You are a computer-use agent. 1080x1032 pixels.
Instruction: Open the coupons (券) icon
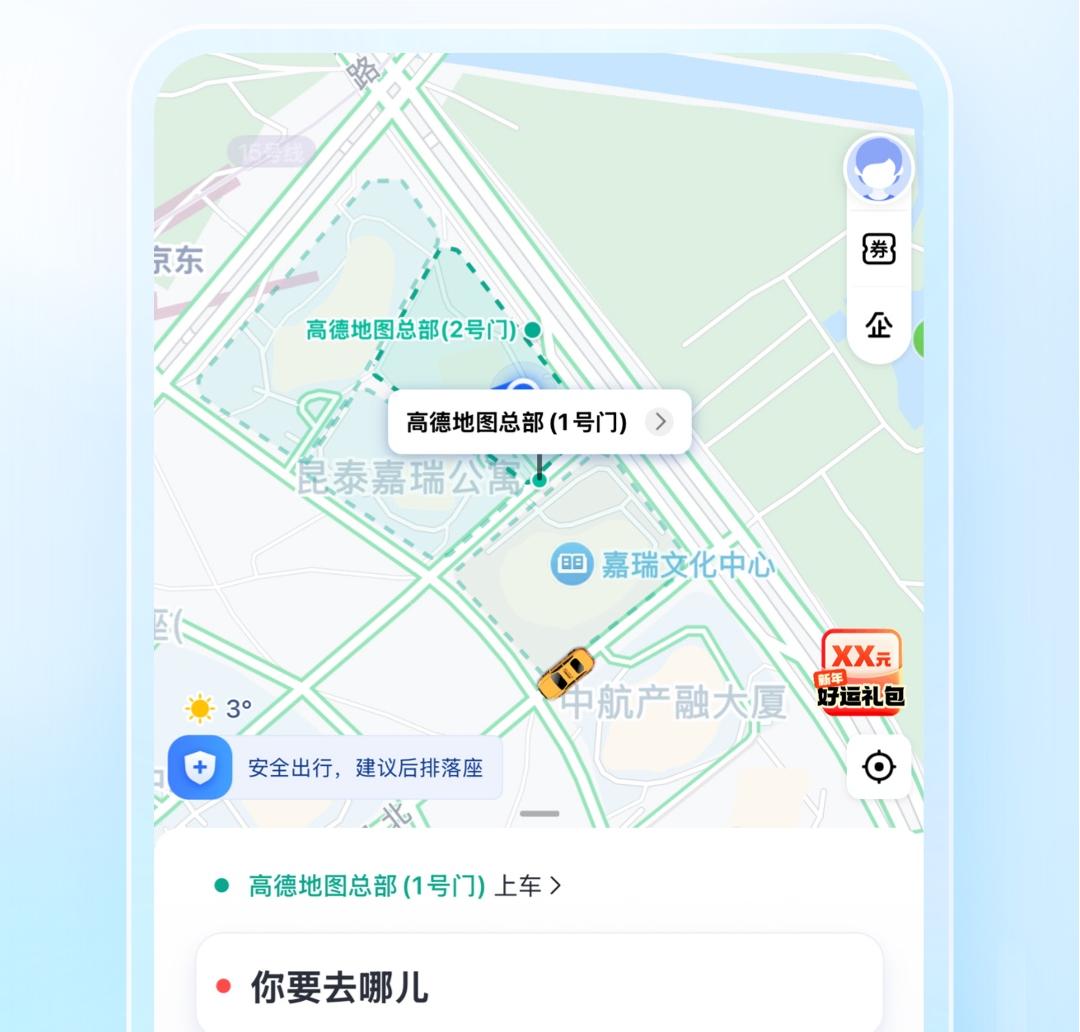coord(879,250)
